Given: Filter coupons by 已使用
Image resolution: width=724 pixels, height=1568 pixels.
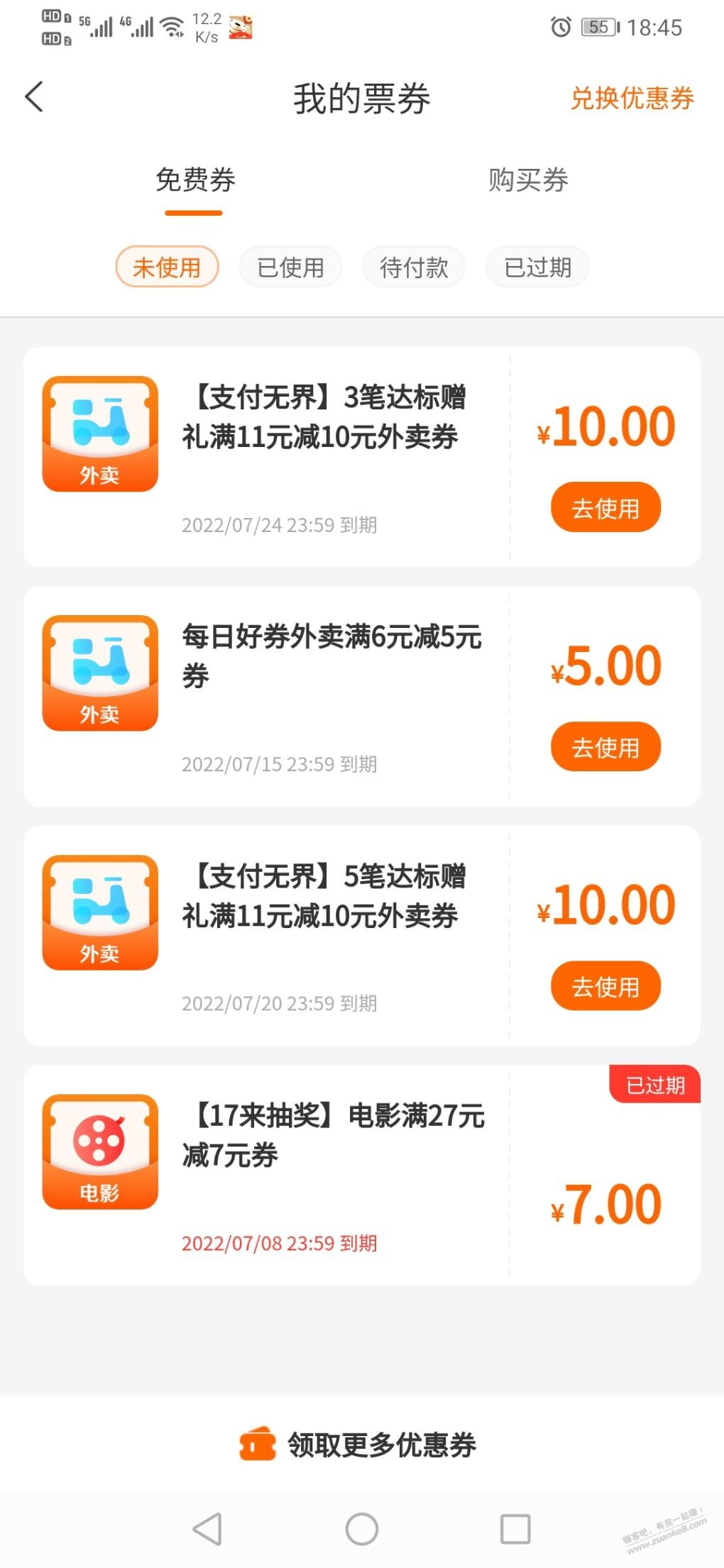Looking at the screenshot, I should (290, 267).
